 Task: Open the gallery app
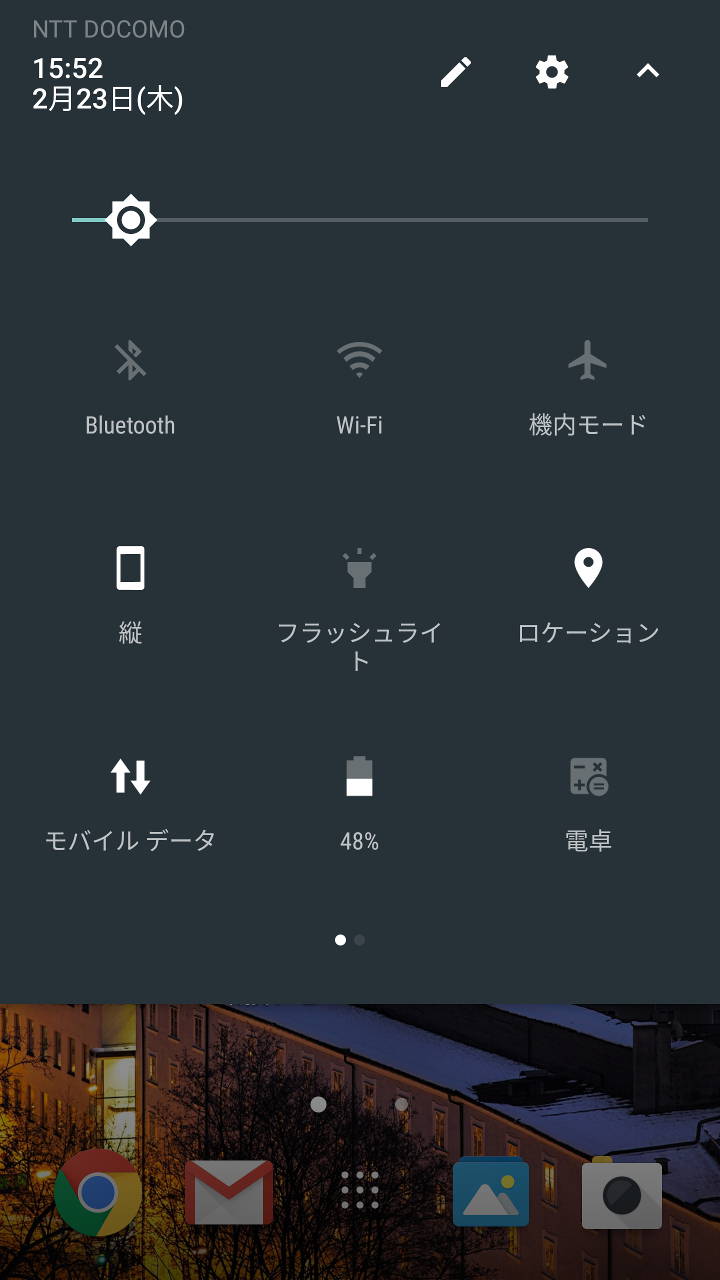click(491, 1192)
